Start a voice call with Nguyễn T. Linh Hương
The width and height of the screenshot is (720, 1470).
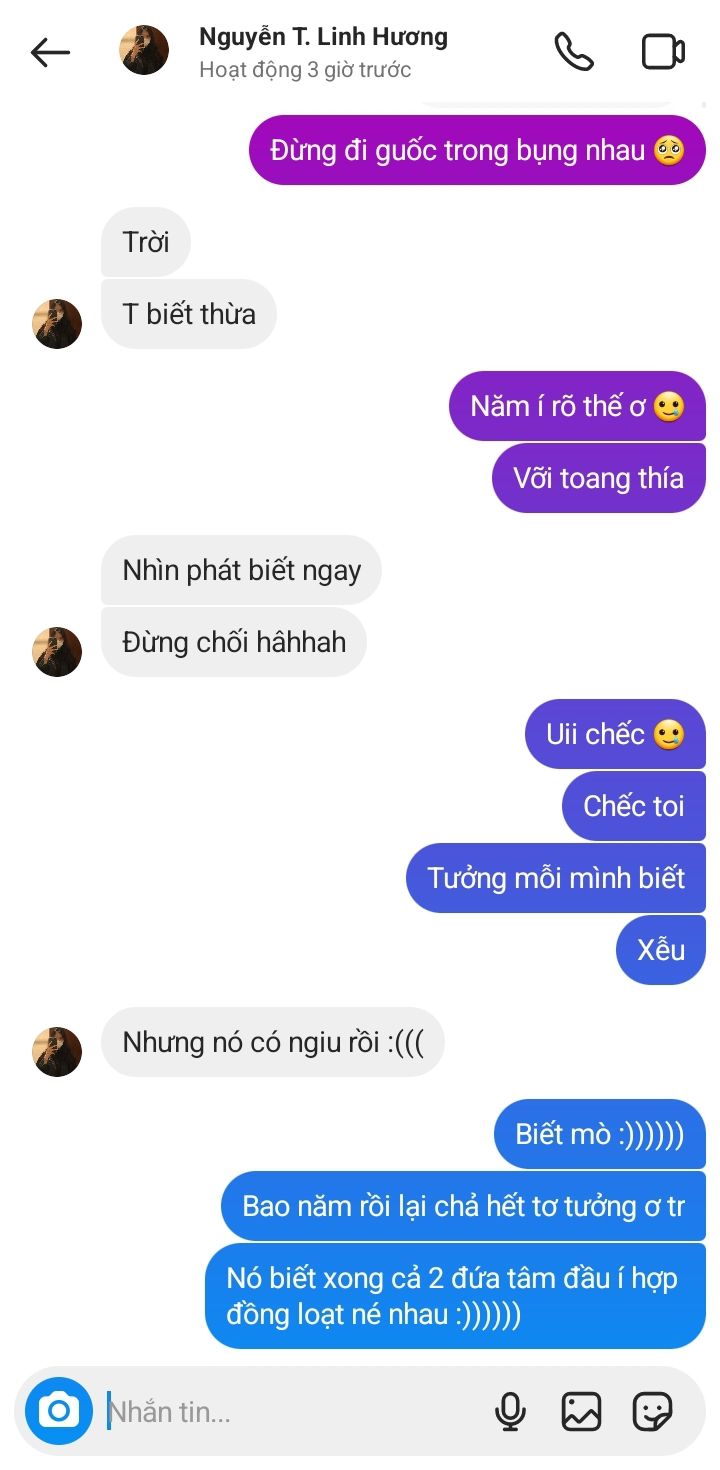pos(574,52)
